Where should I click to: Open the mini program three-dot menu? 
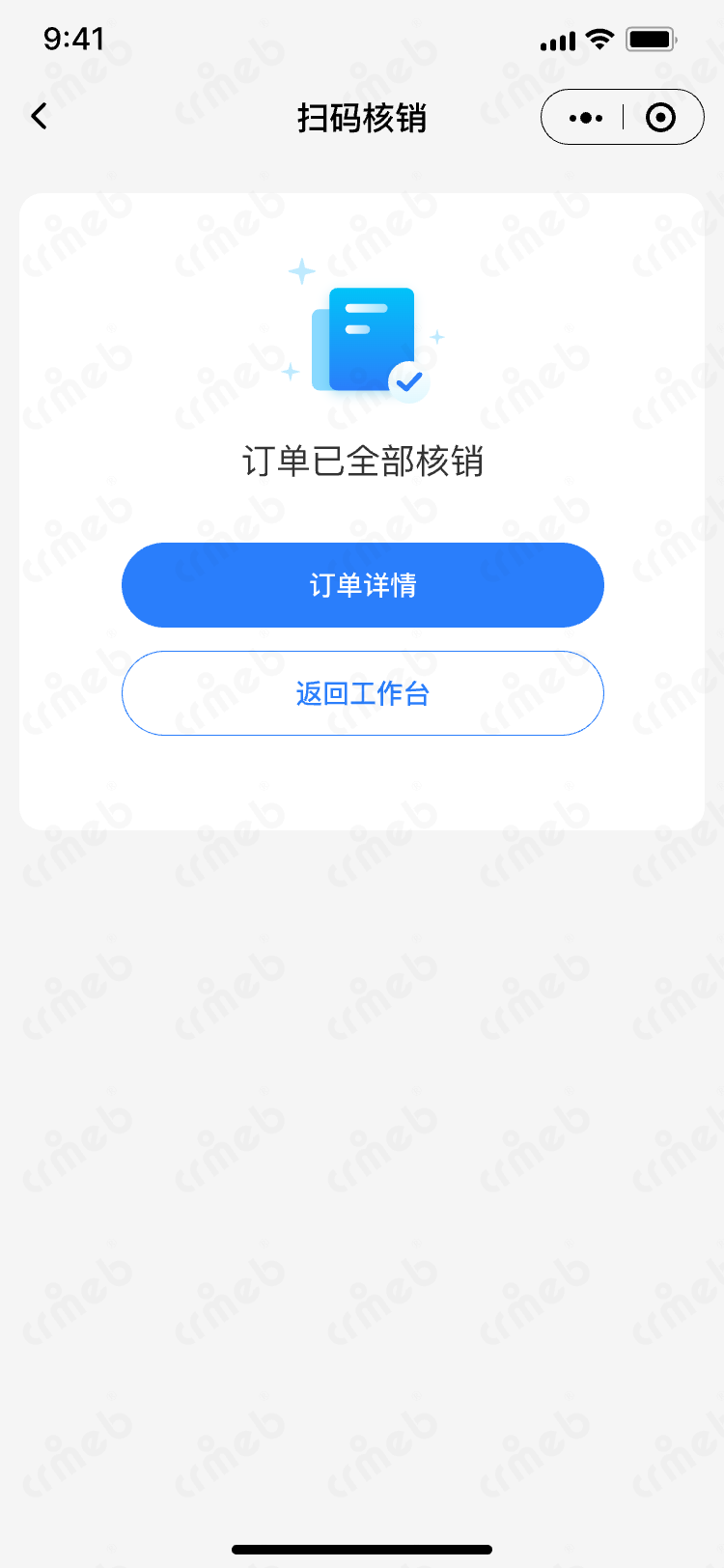pyautogui.click(x=586, y=118)
